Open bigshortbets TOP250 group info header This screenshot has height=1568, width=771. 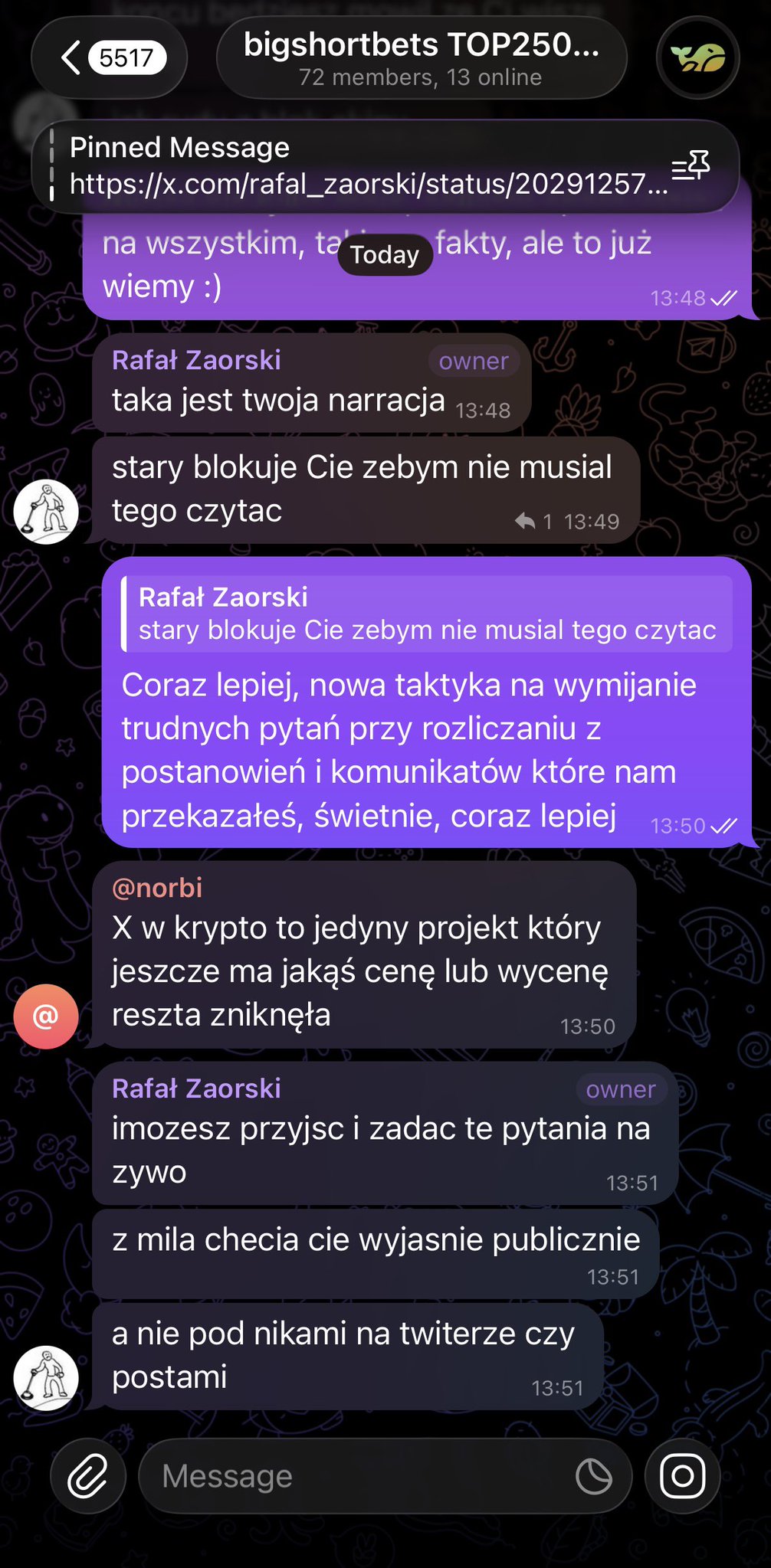click(421, 57)
